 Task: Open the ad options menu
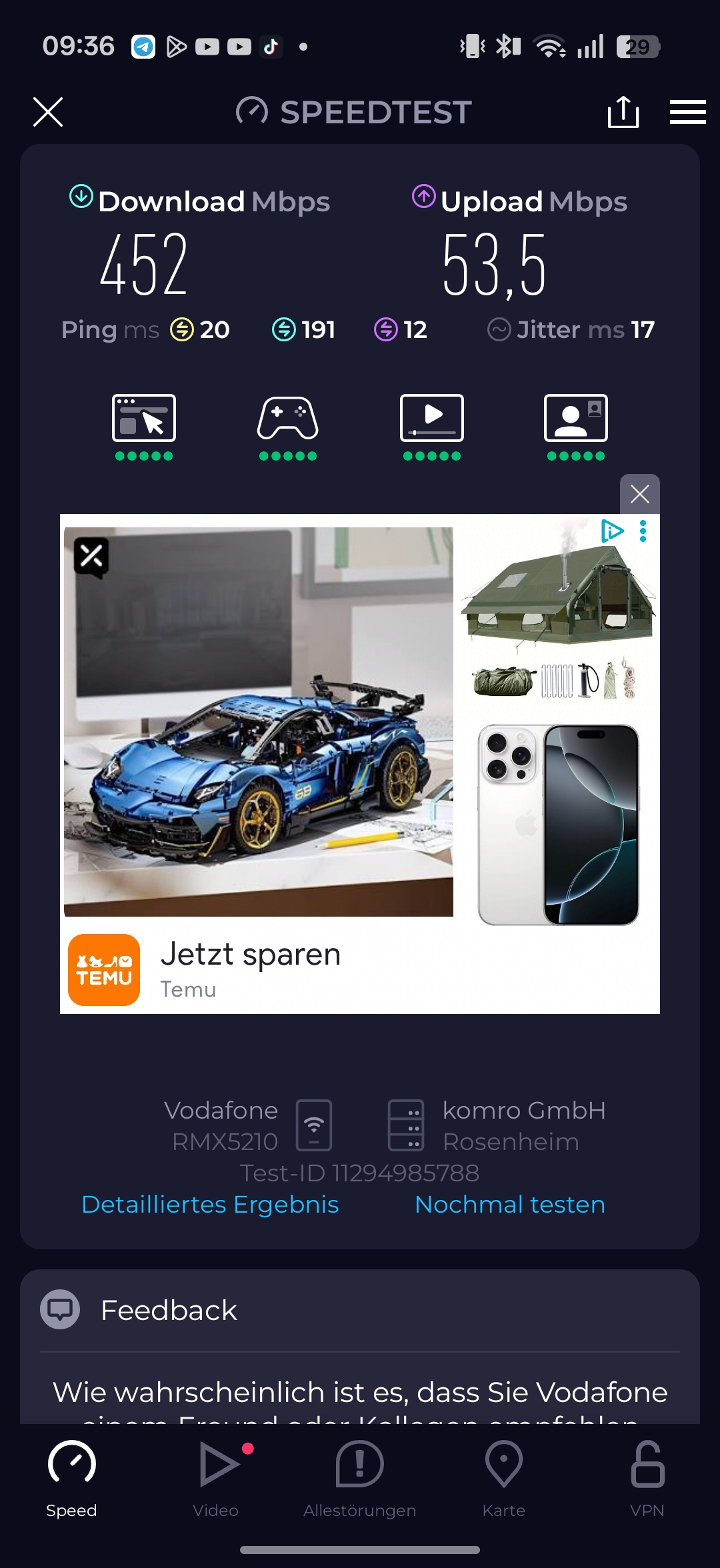pyautogui.click(x=643, y=531)
